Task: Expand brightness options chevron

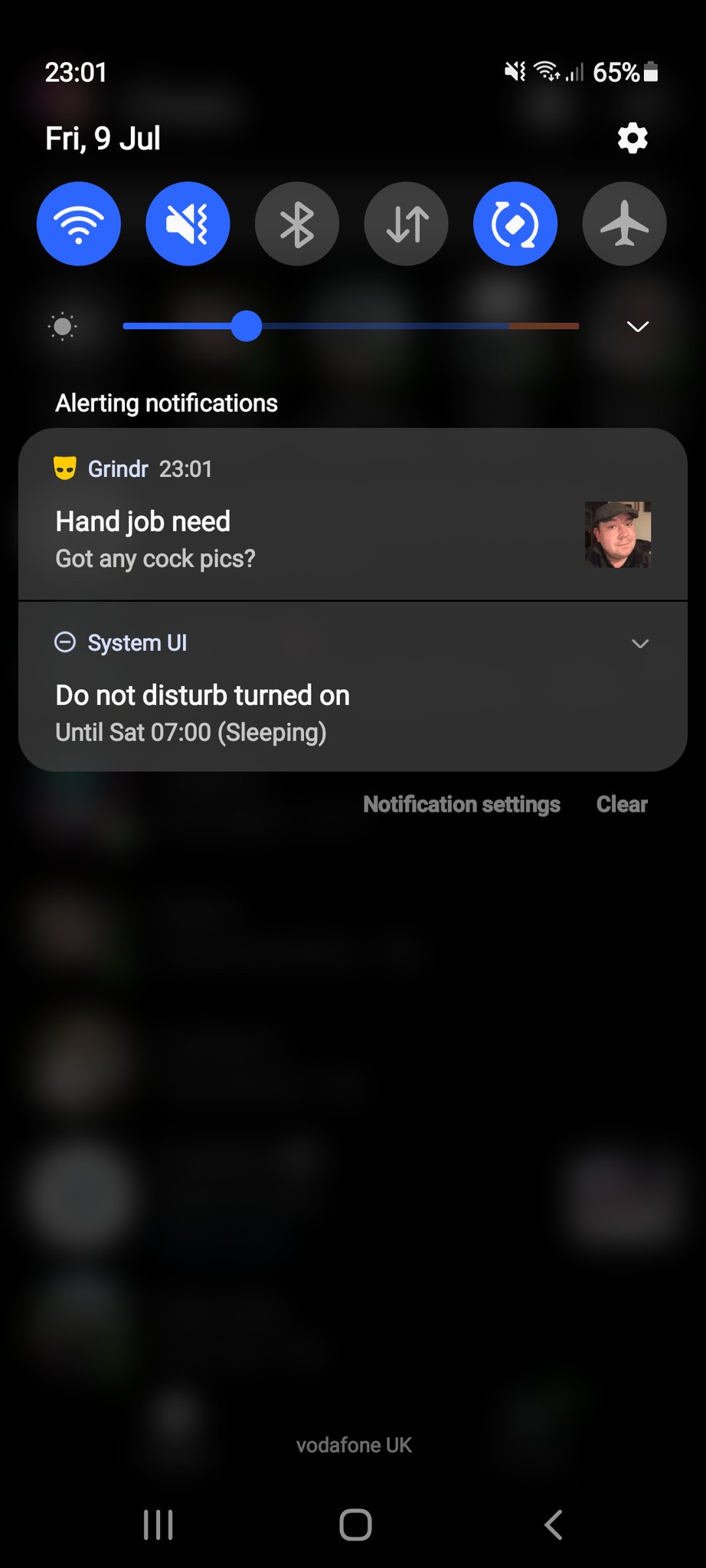Action: (638, 327)
